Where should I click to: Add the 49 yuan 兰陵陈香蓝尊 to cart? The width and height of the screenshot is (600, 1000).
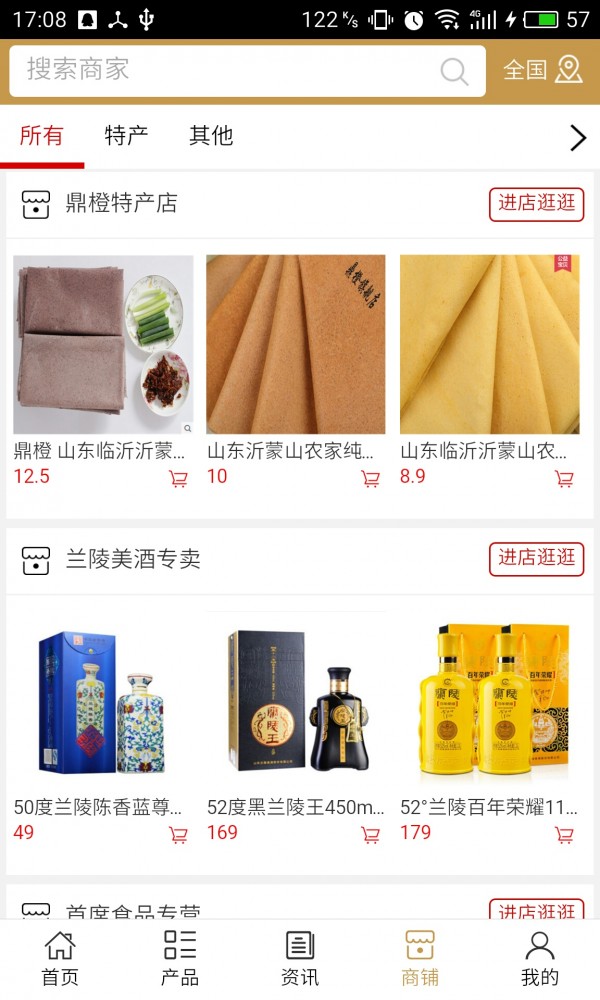[178, 835]
